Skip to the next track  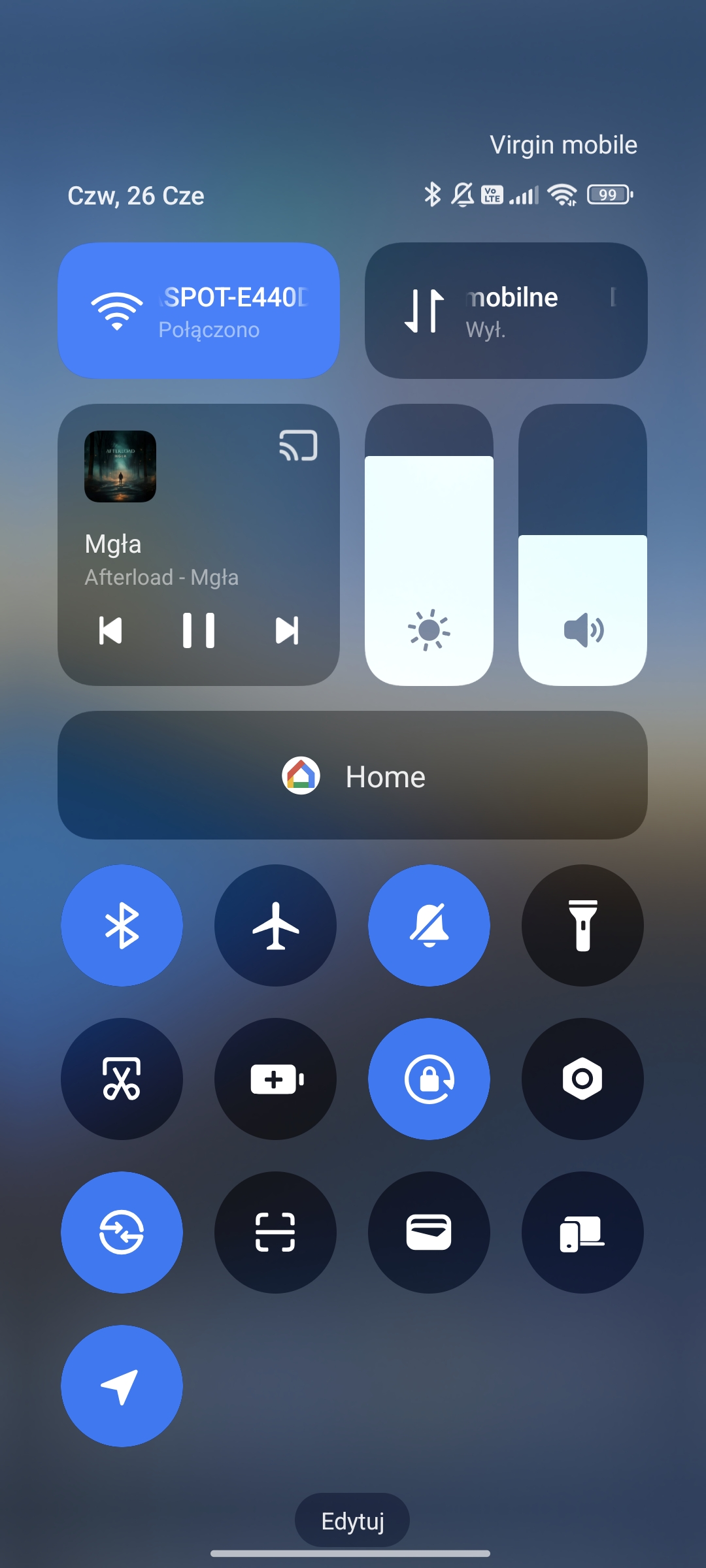click(287, 630)
